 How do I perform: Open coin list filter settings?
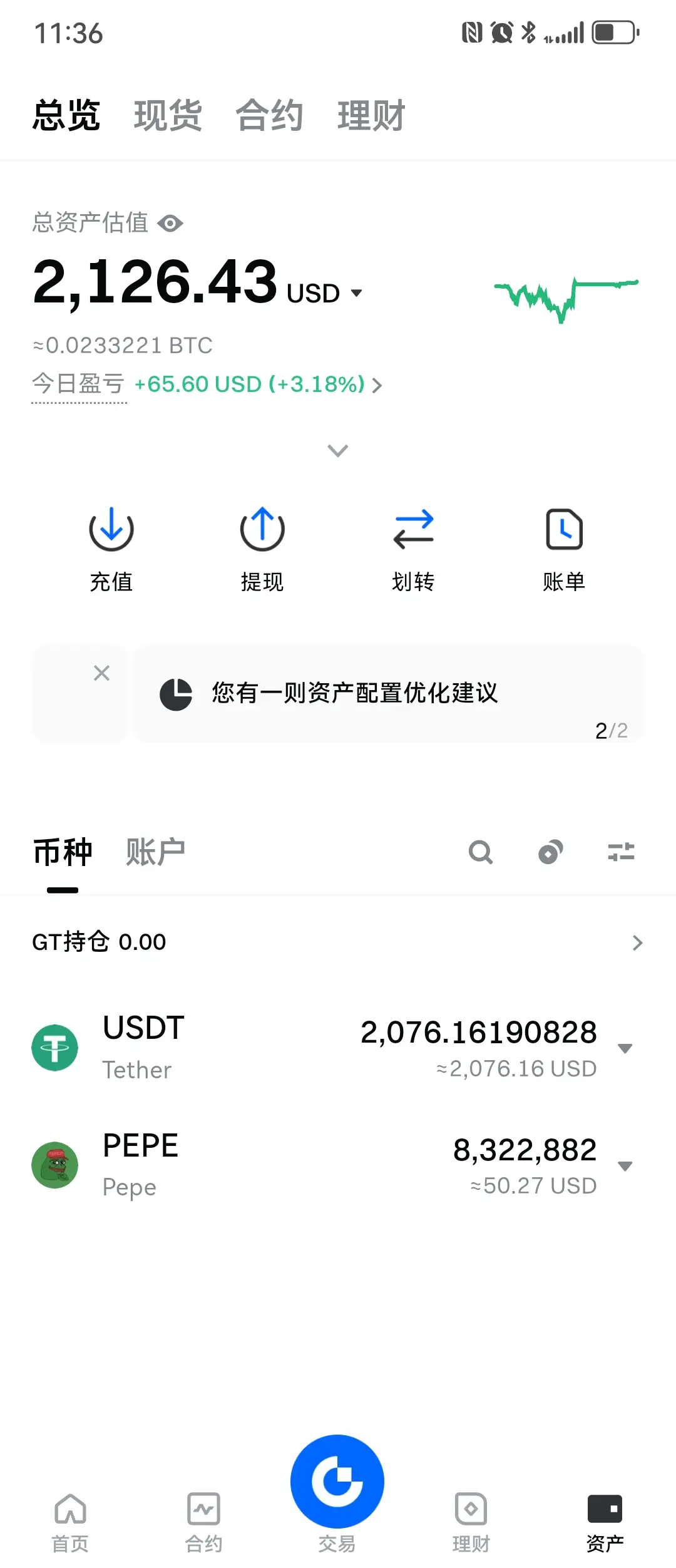coord(621,852)
